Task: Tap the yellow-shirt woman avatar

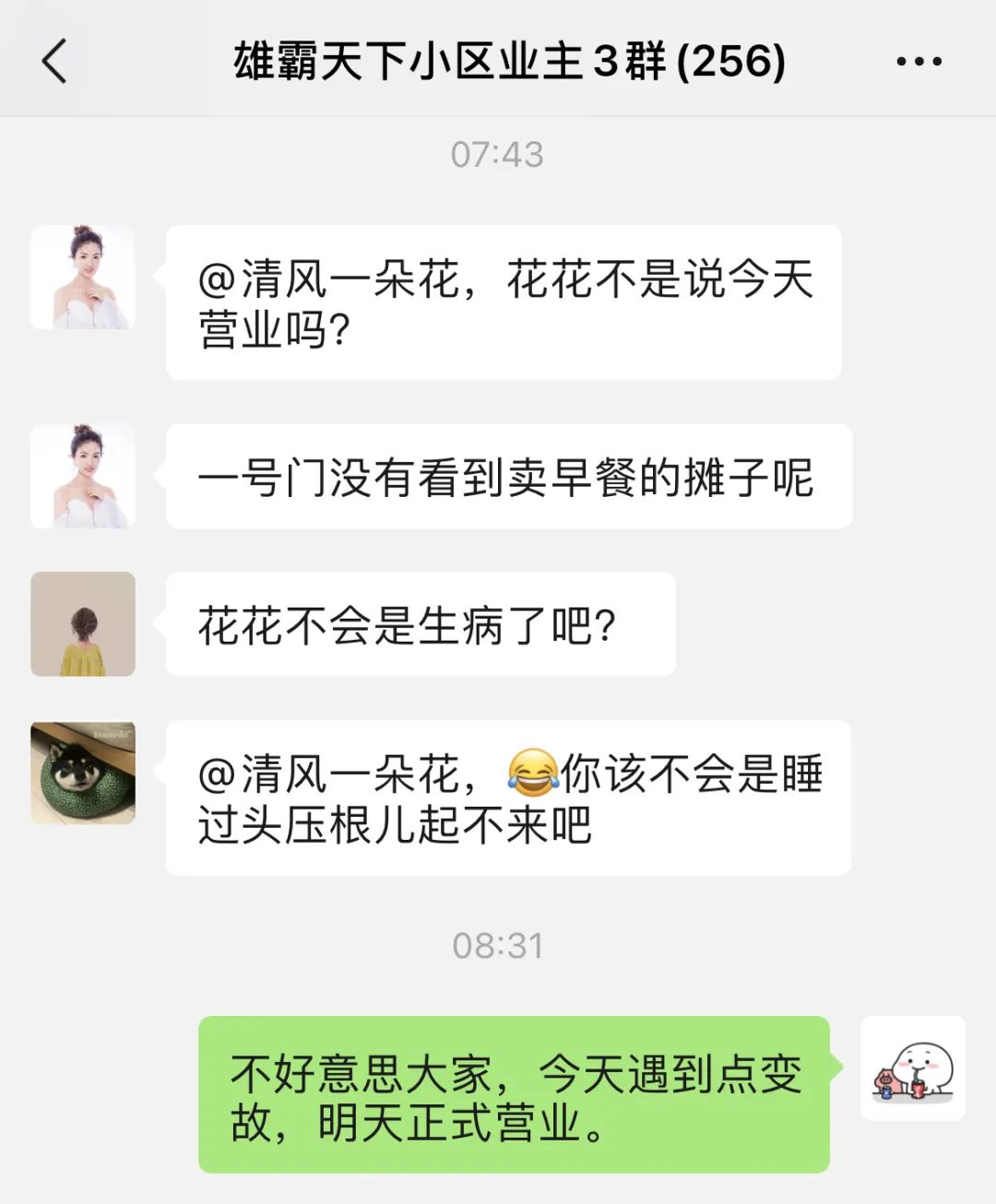Action: 82,623
